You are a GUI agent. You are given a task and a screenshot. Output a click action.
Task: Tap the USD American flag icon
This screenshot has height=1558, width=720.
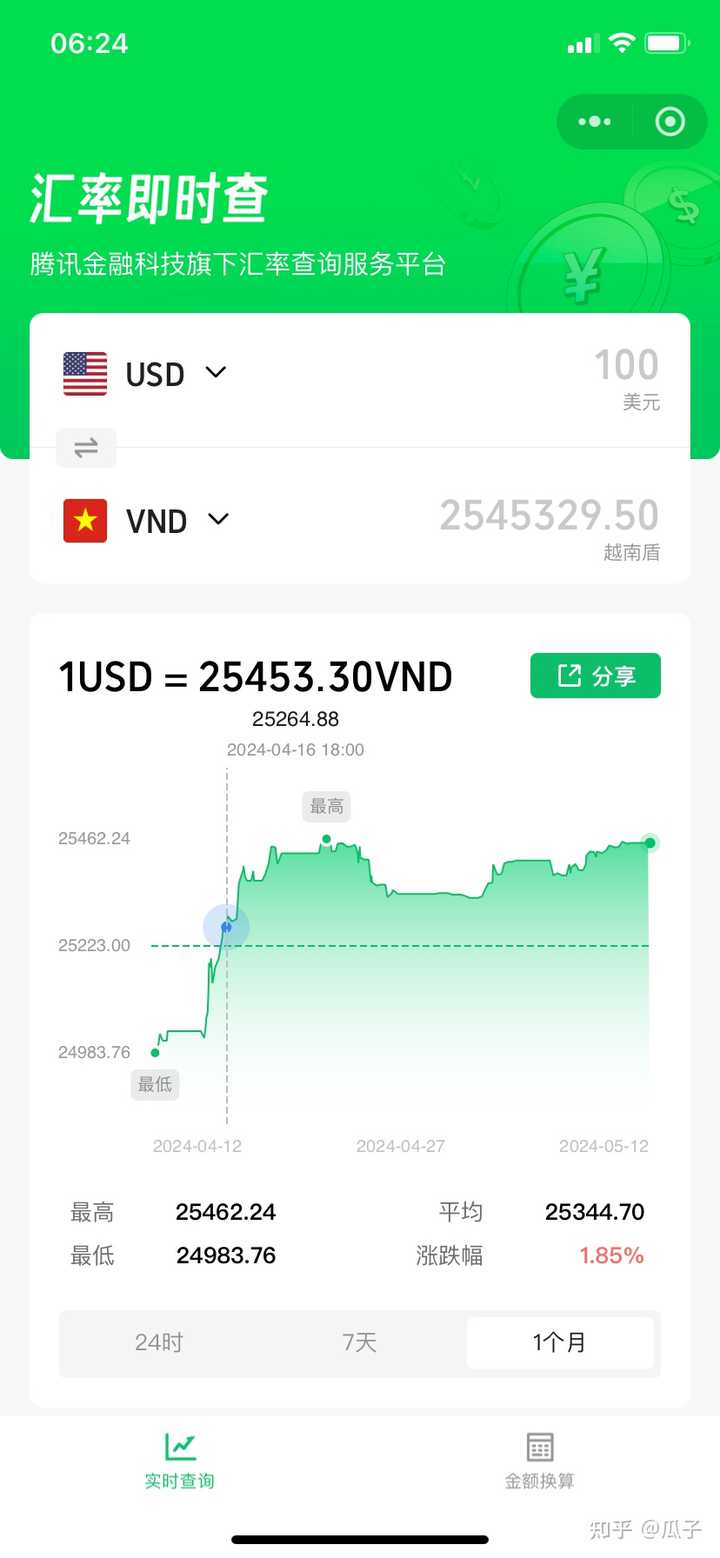click(x=84, y=374)
